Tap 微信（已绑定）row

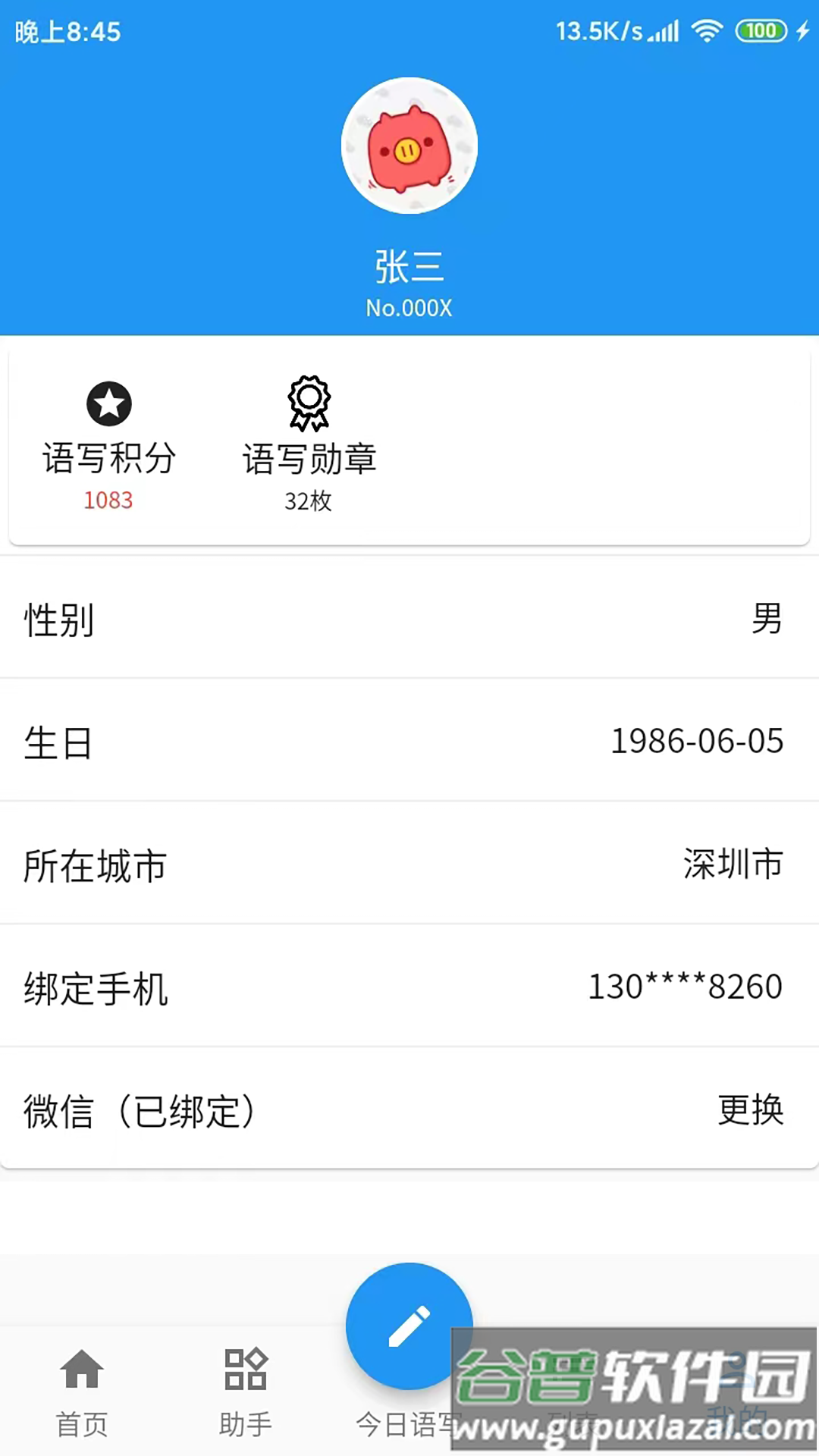(x=409, y=1112)
